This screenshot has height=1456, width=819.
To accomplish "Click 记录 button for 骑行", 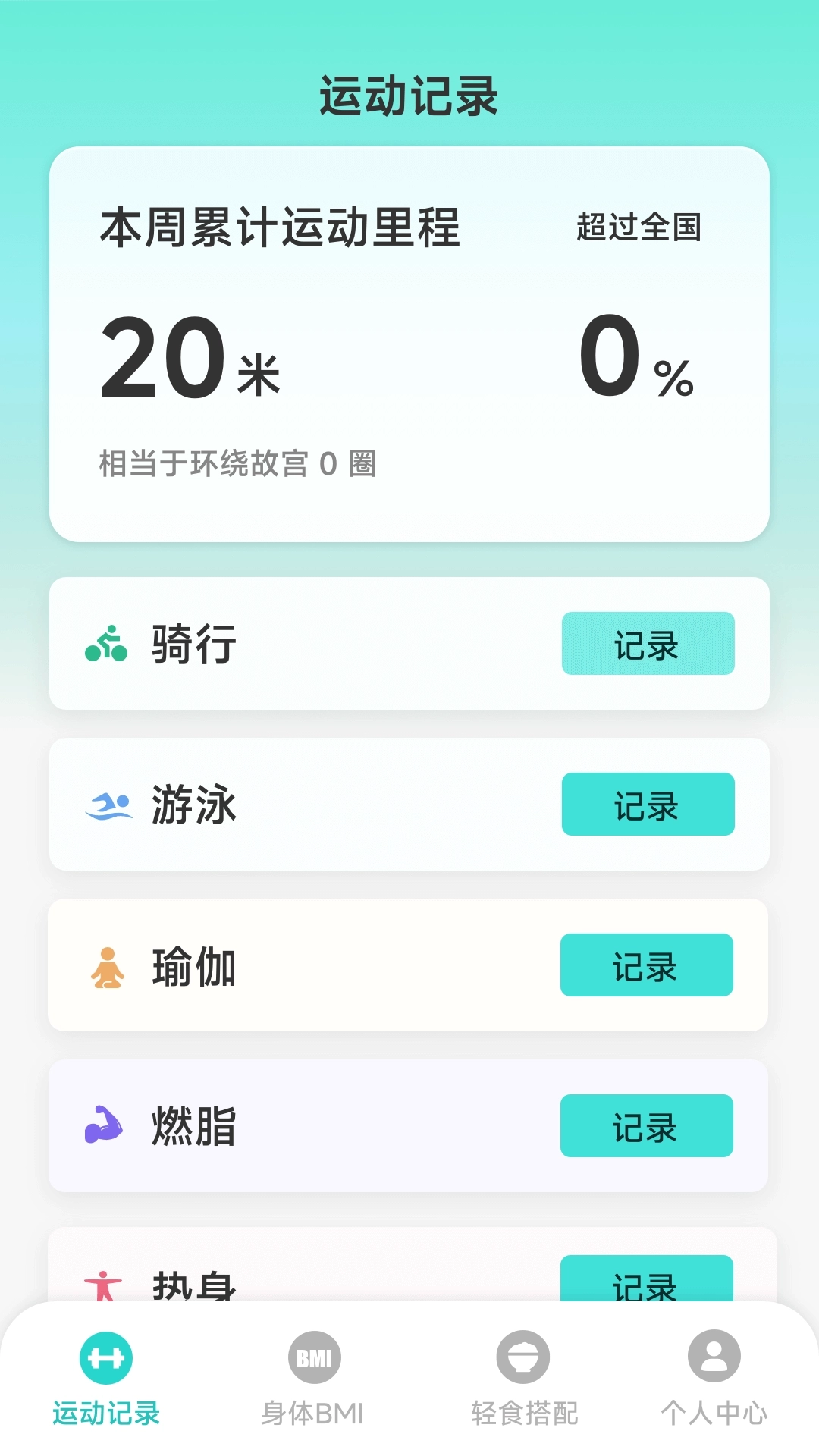I will [x=647, y=644].
